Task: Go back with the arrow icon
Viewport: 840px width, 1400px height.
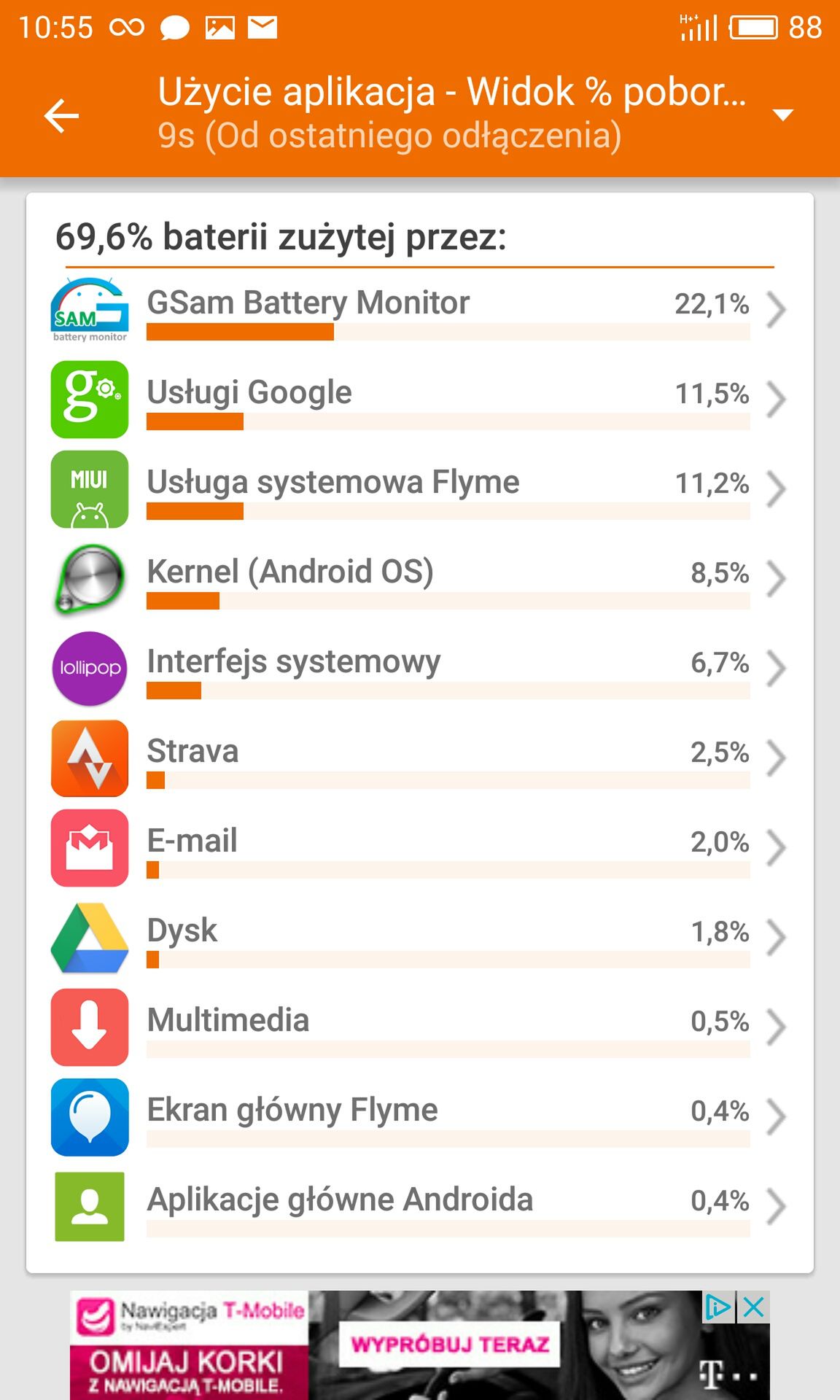Action: (61, 115)
